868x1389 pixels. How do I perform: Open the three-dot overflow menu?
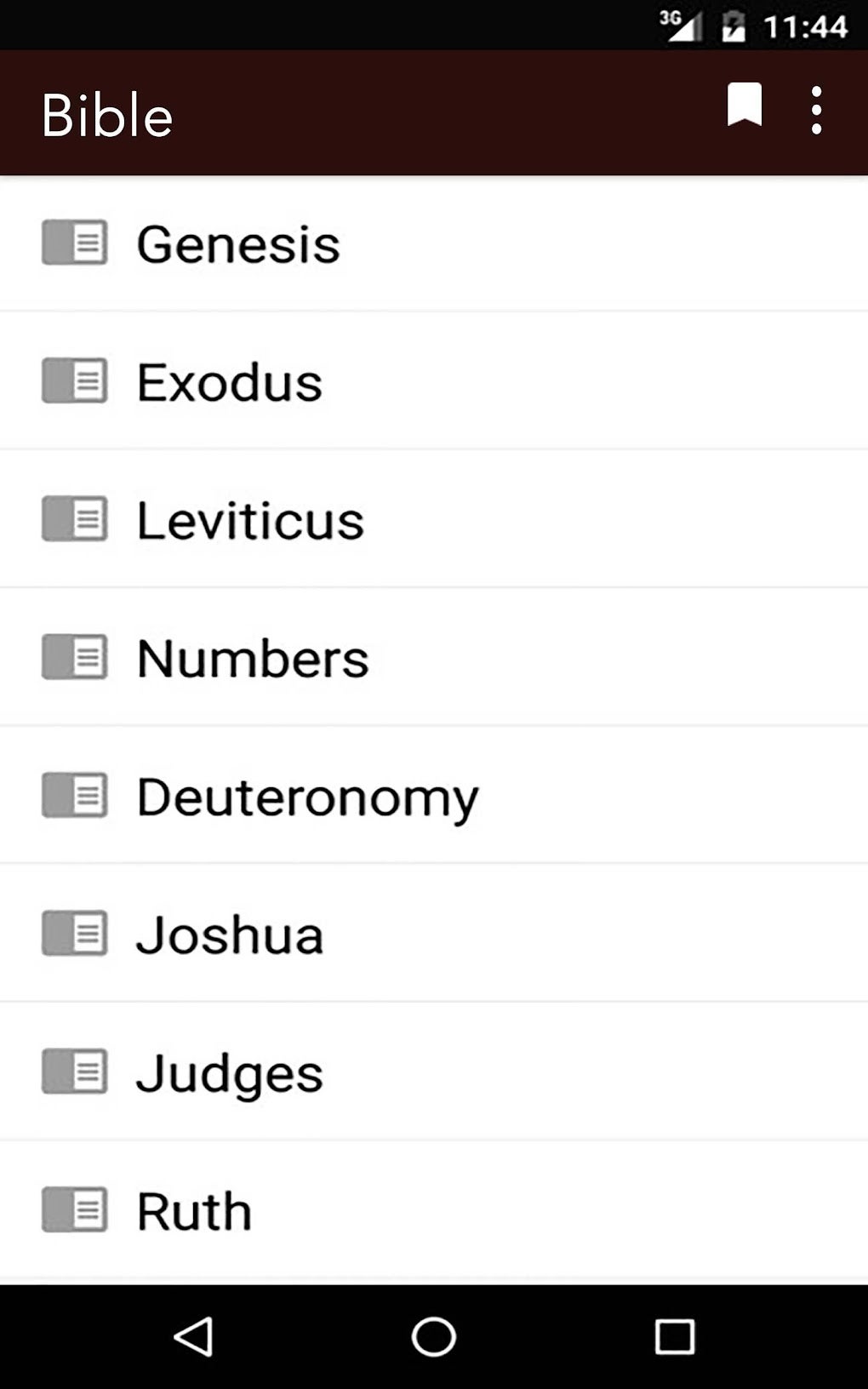(x=816, y=110)
